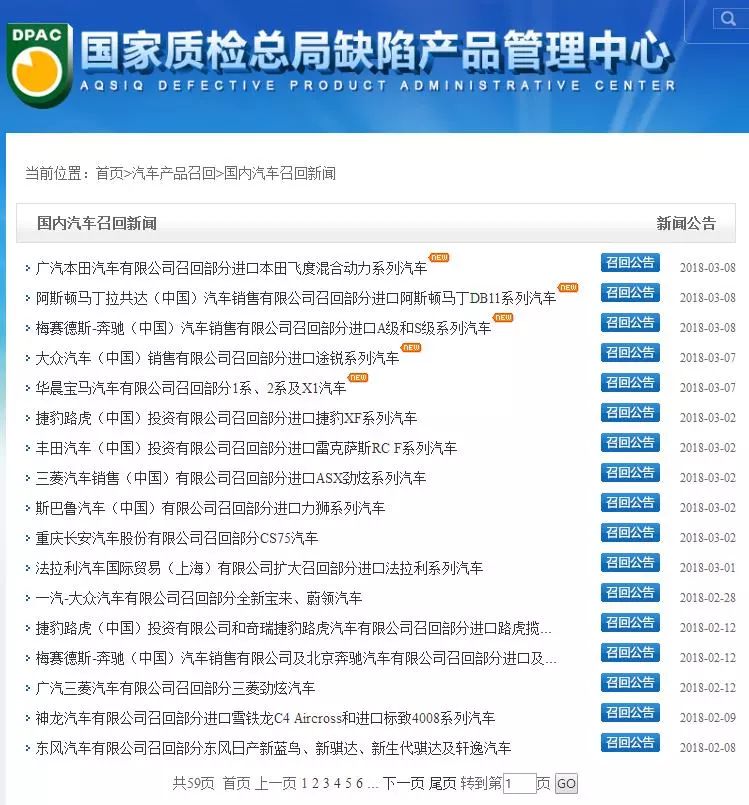This screenshot has height=805, width=749.
Task: Focus the page number input field
Action: click(519, 784)
